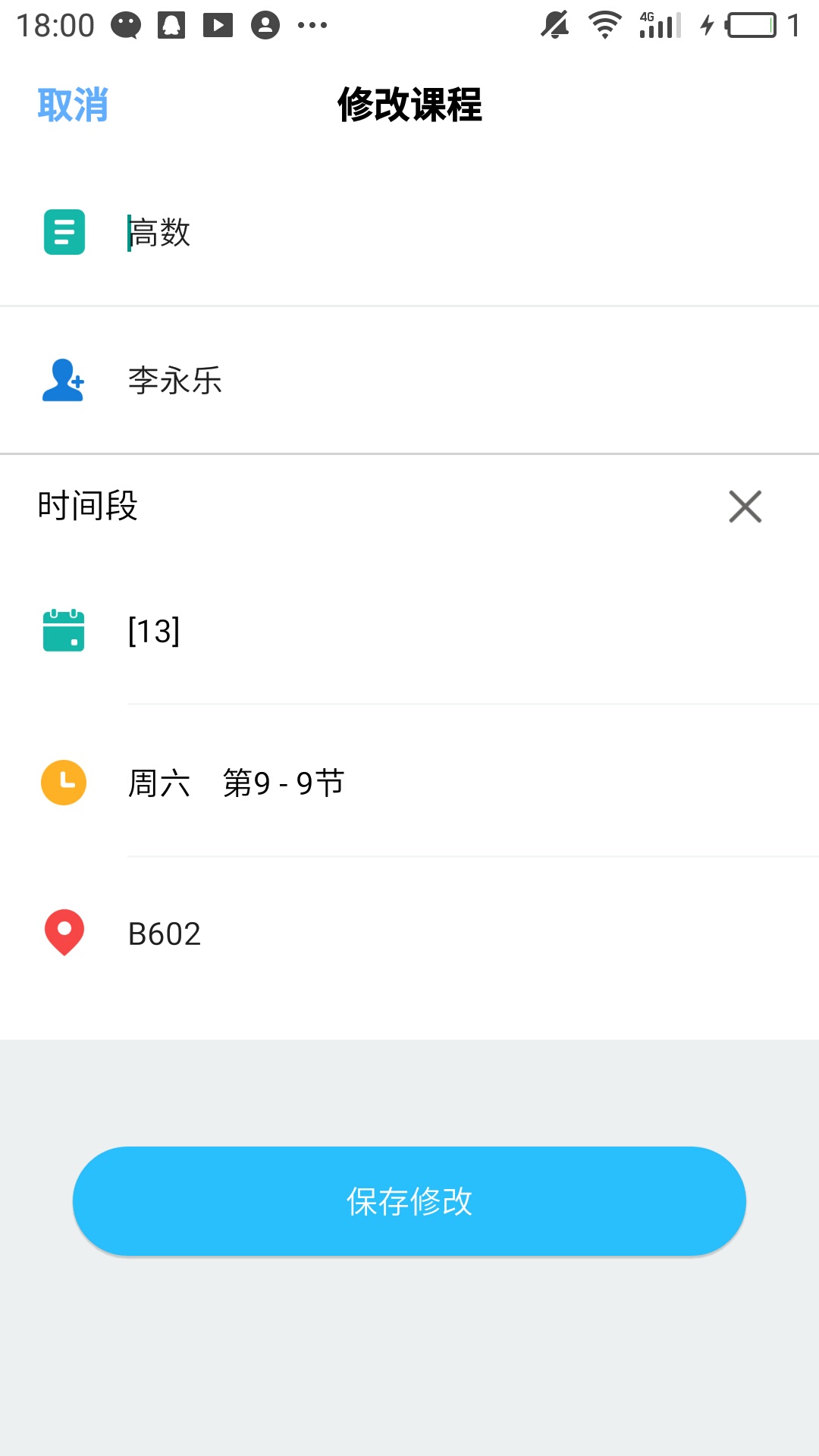Open the week selector showing [13]

(470, 631)
